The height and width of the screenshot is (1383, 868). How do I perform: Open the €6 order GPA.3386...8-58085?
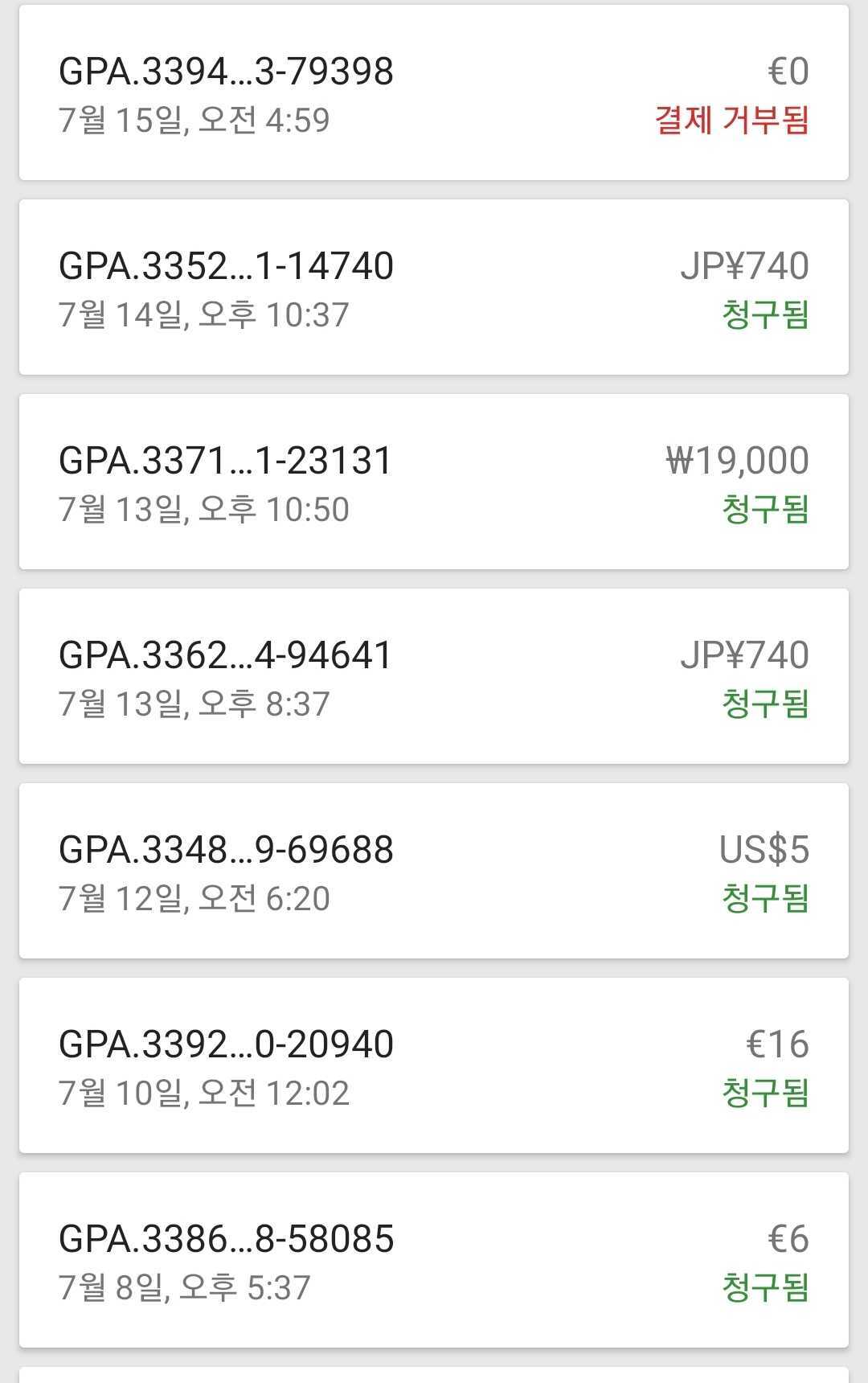point(434,1261)
